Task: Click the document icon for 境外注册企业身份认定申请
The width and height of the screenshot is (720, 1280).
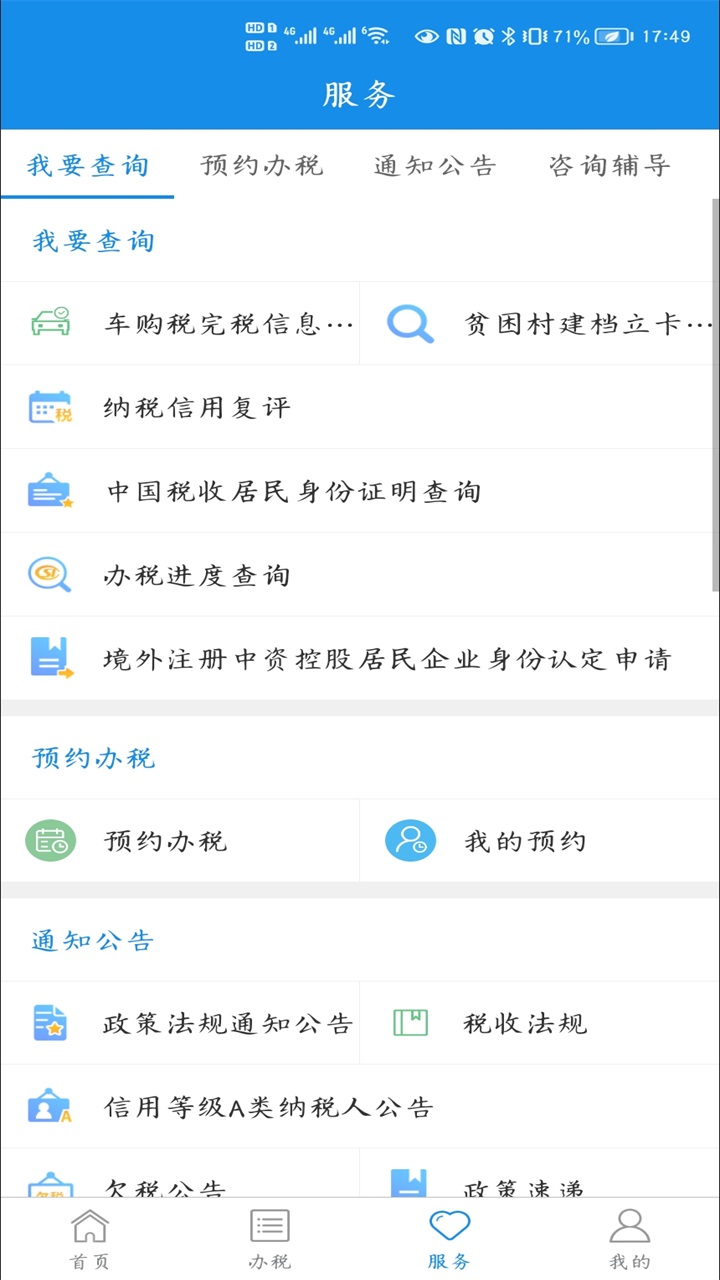Action: pyautogui.click(x=51, y=658)
